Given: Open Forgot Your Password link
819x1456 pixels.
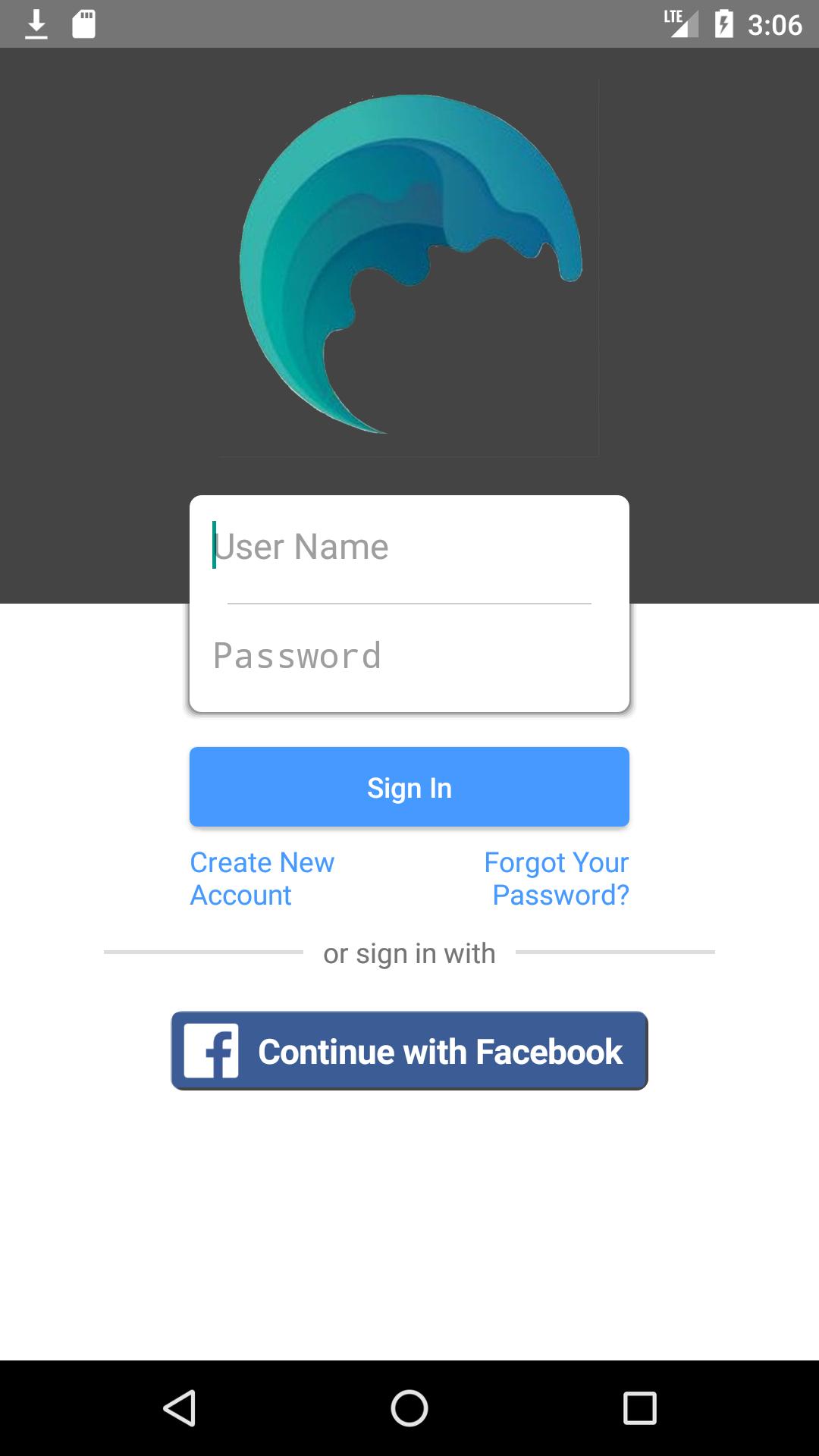Looking at the screenshot, I should point(557,879).
